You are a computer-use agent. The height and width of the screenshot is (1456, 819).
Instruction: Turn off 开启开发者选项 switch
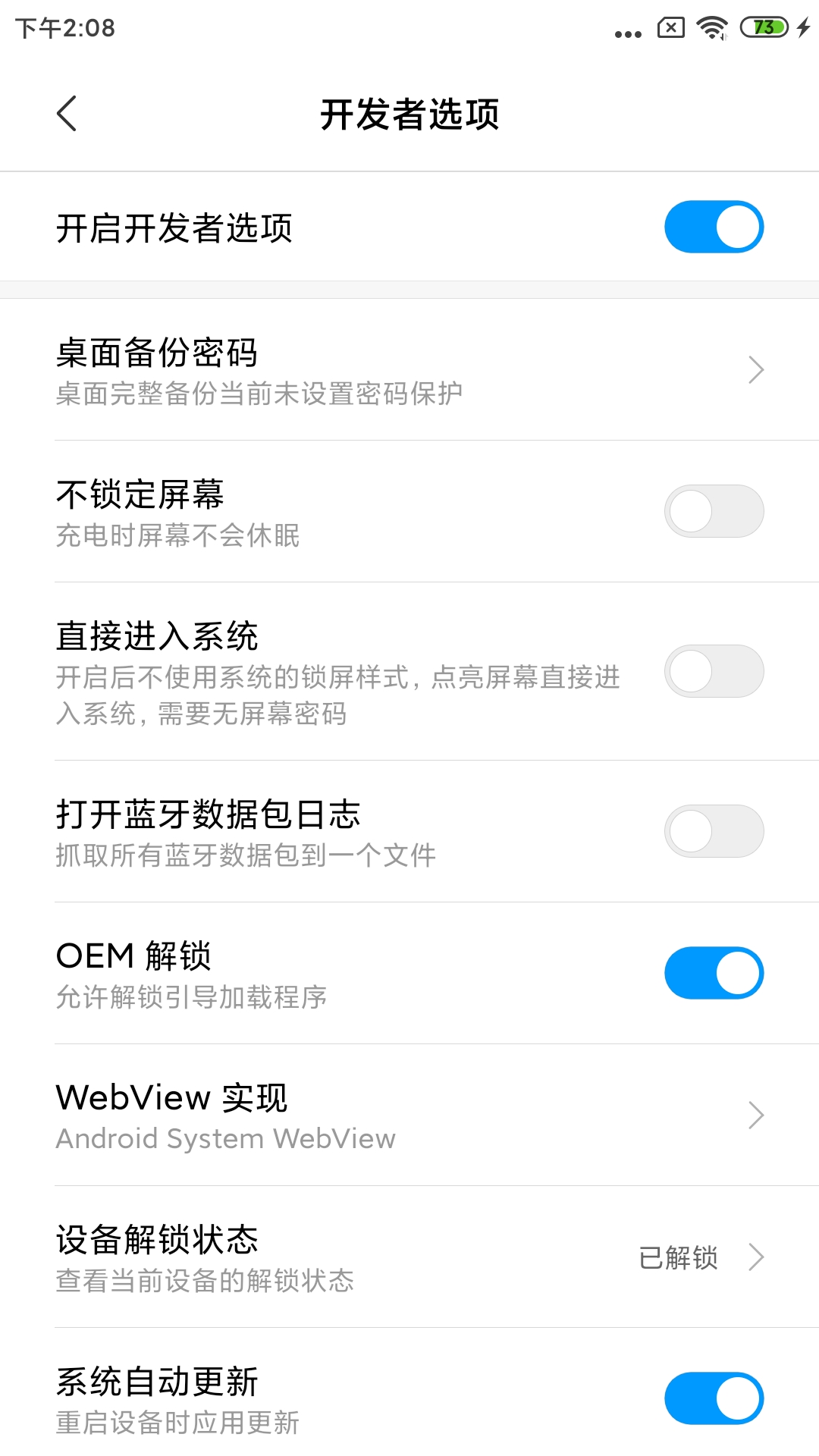tap(714, 227)
